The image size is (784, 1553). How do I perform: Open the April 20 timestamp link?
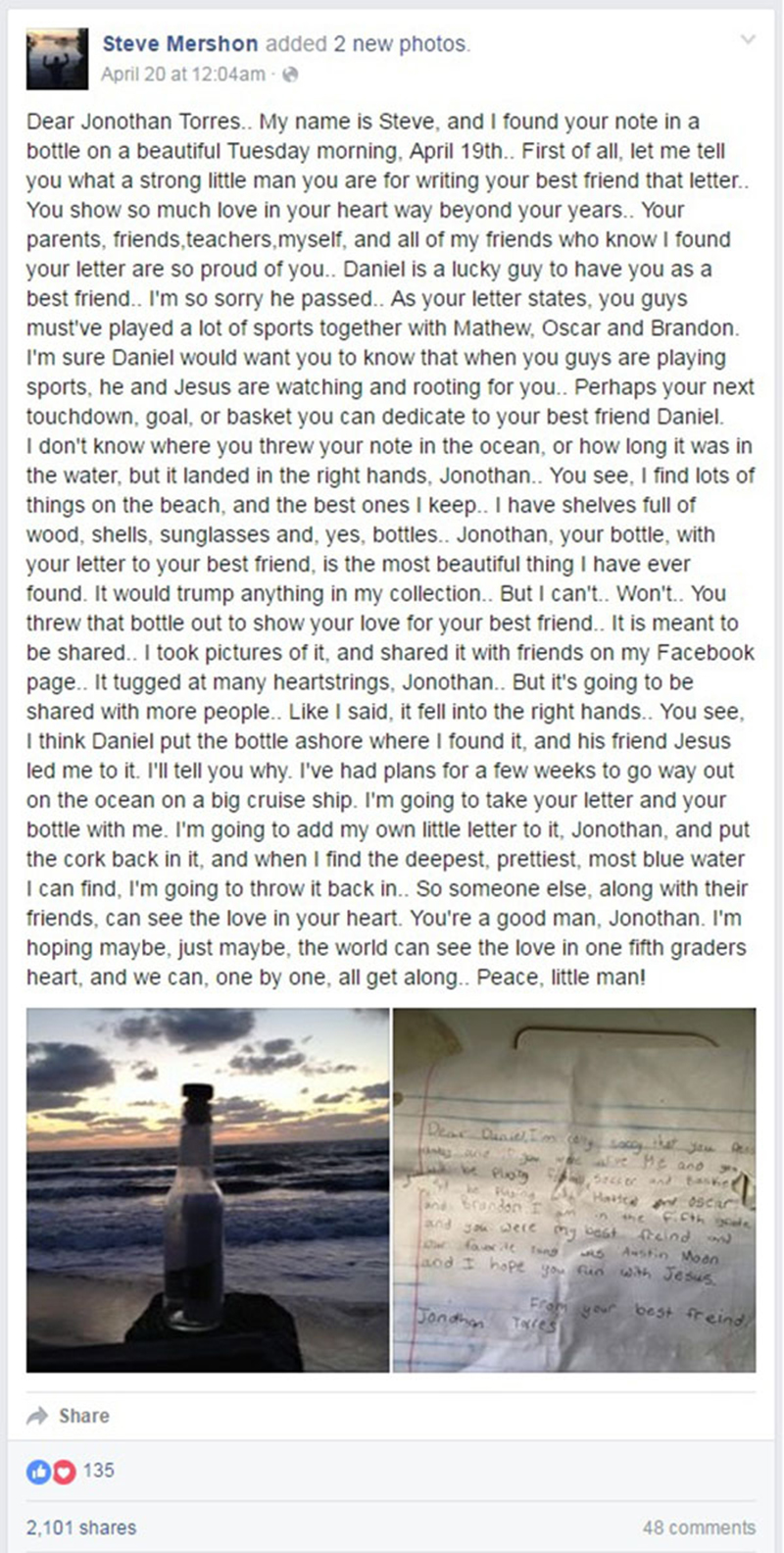(x=183, y=75)
